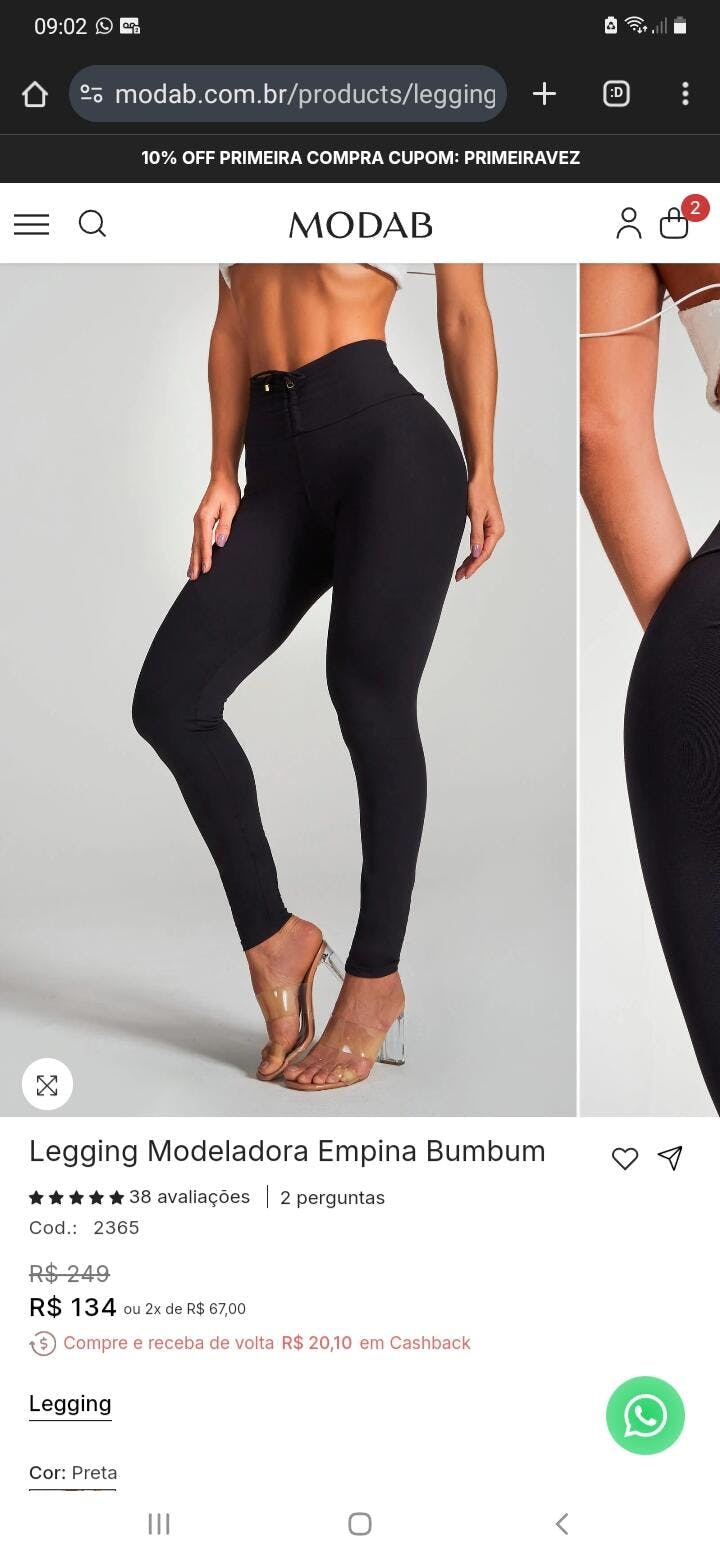Search the MODAB store
The height and width of the screenshot is (1560, 720).
(x=92, y=224)
